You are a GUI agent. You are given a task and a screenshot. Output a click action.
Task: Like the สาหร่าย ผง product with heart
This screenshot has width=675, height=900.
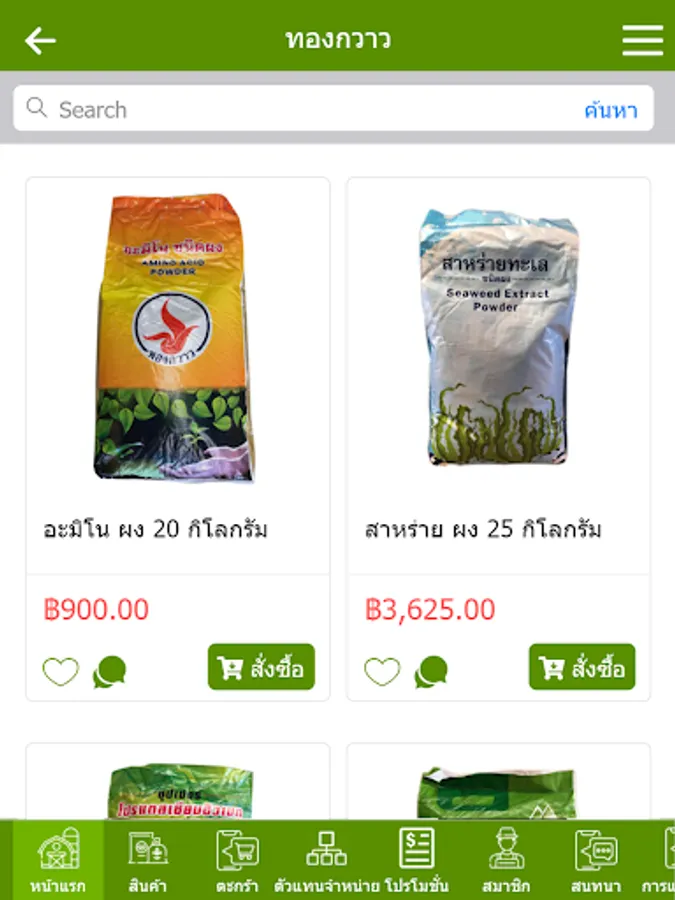[382, 671]
